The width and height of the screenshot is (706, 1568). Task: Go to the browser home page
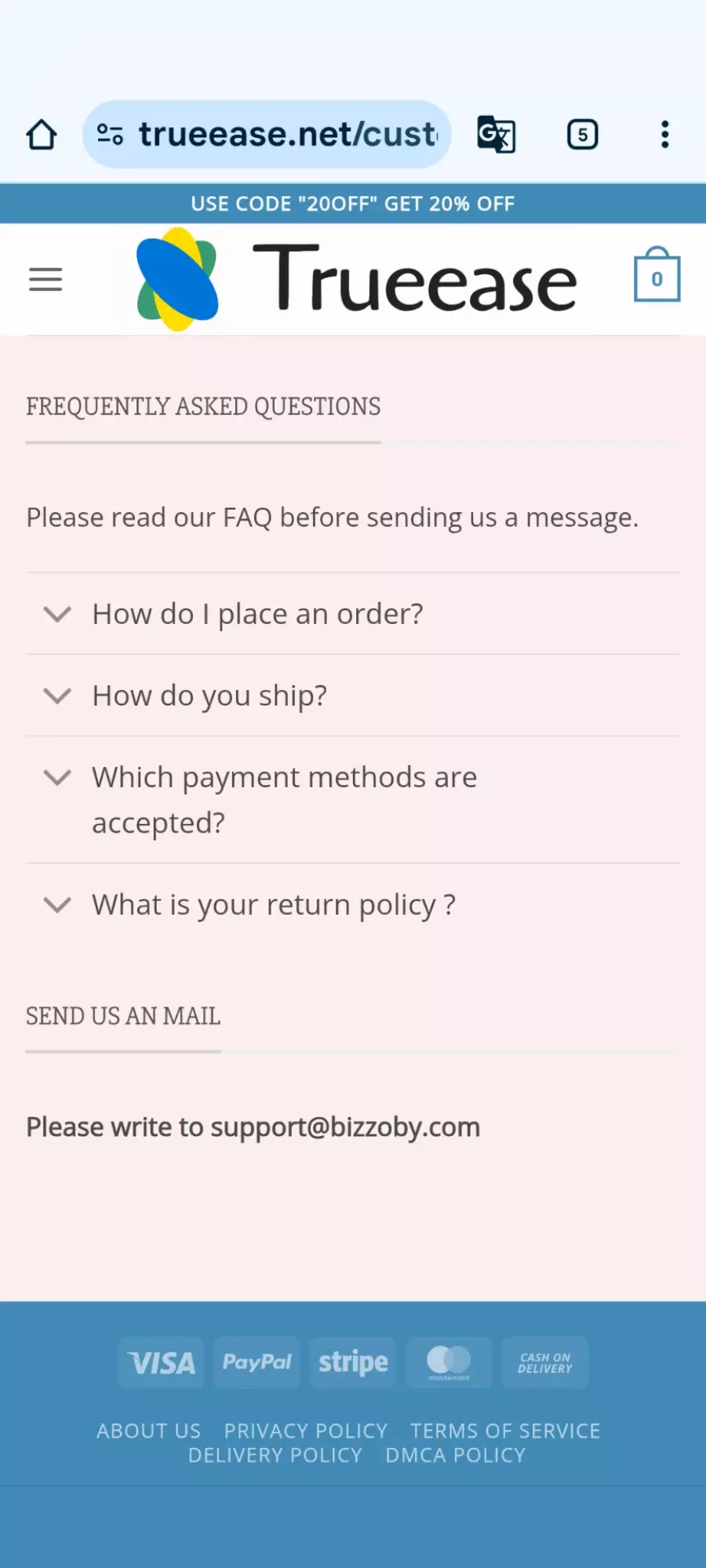[42, 134]
